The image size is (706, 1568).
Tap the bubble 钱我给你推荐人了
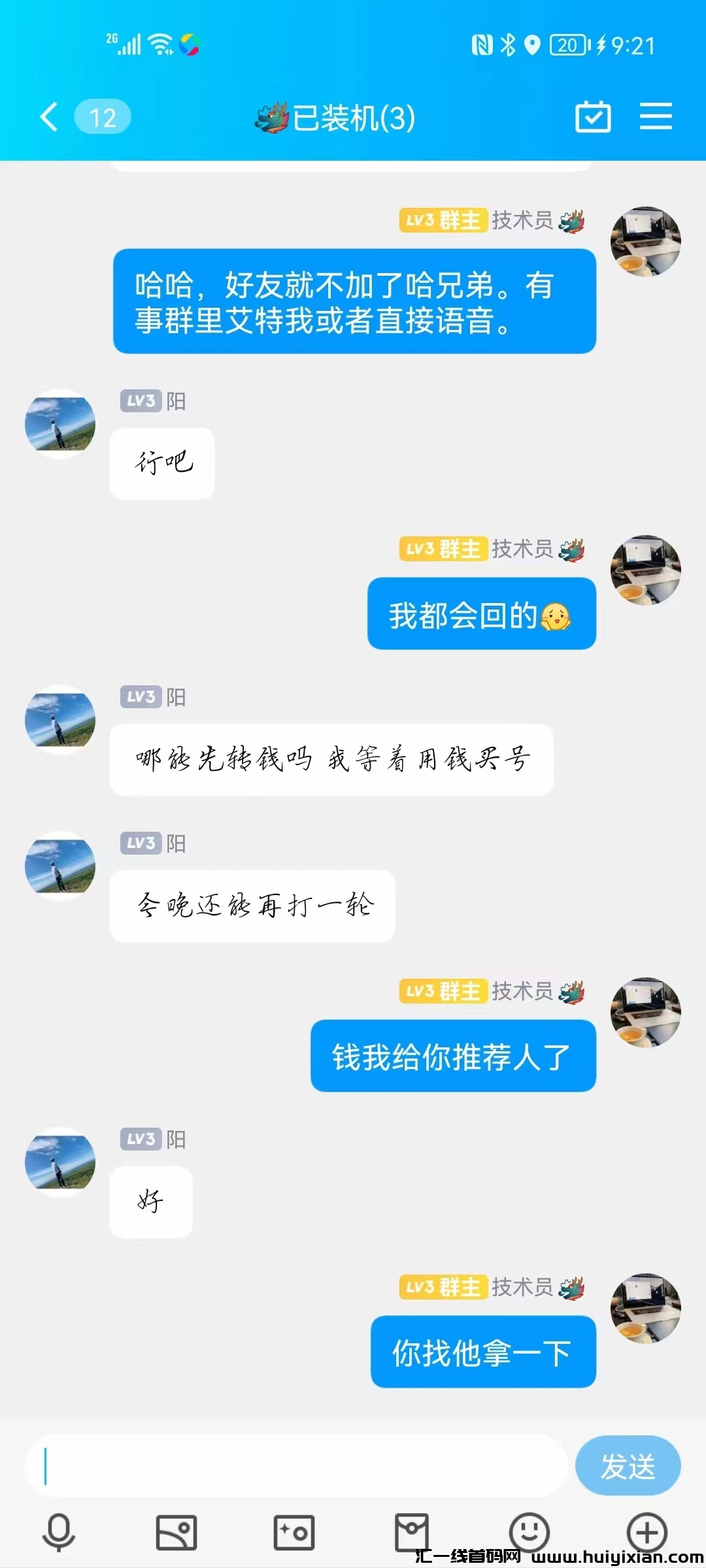[x=453, y=1056]
